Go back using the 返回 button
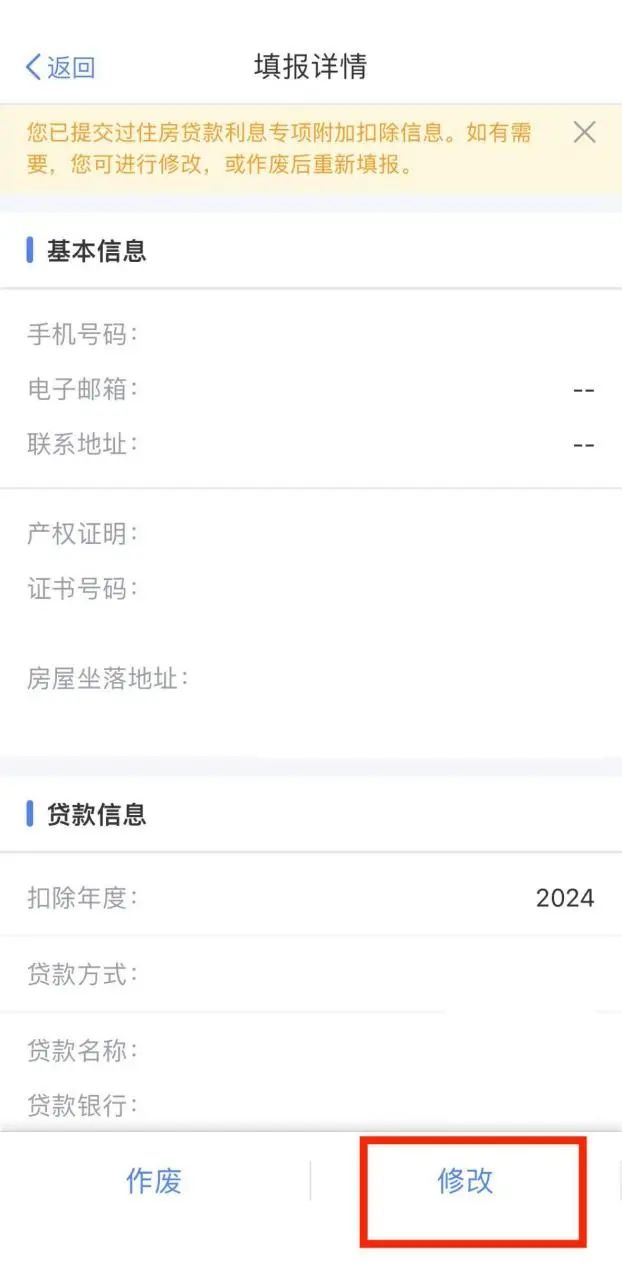Viewport: 622px width, 1264px height. tap(60, 67)
